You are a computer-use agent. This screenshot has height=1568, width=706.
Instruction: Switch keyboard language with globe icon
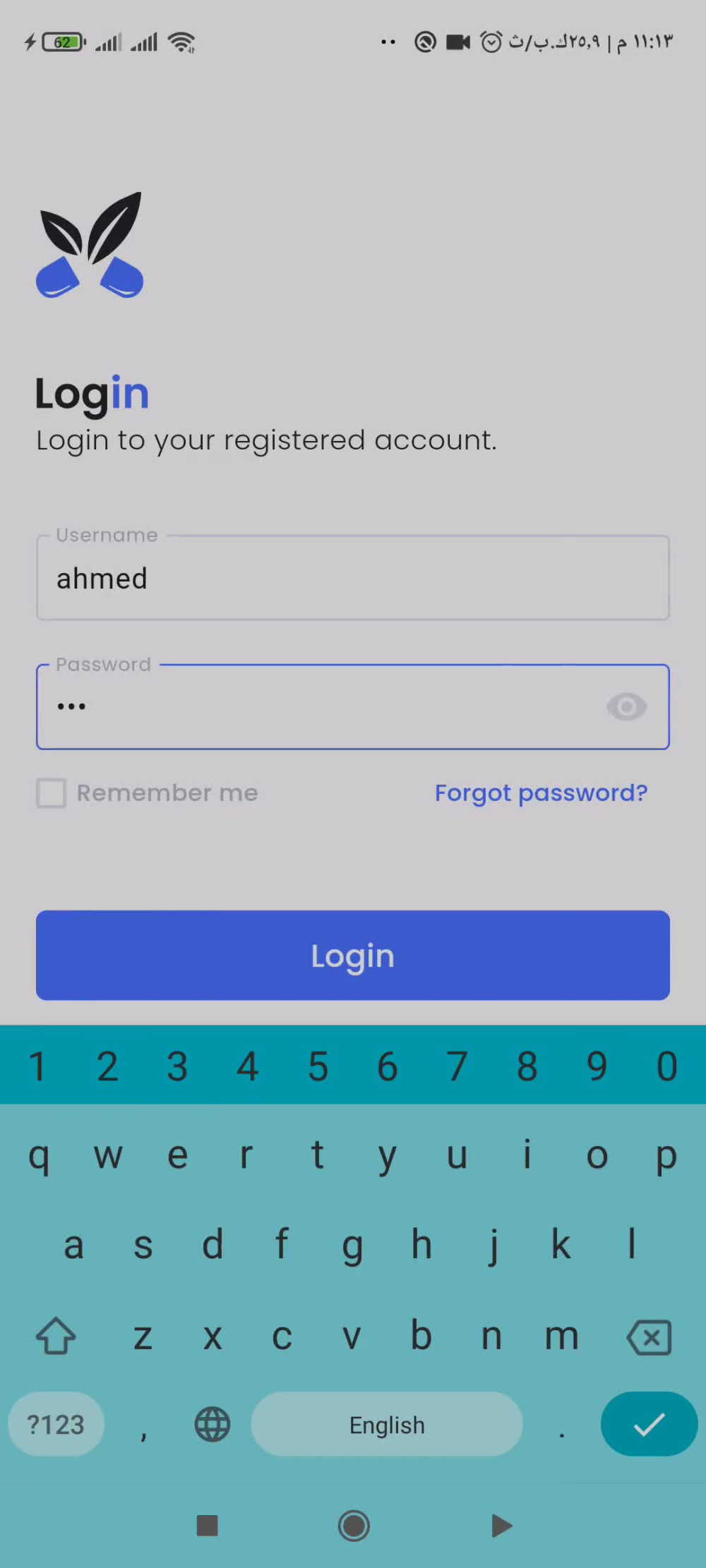tap(213, 1424)
